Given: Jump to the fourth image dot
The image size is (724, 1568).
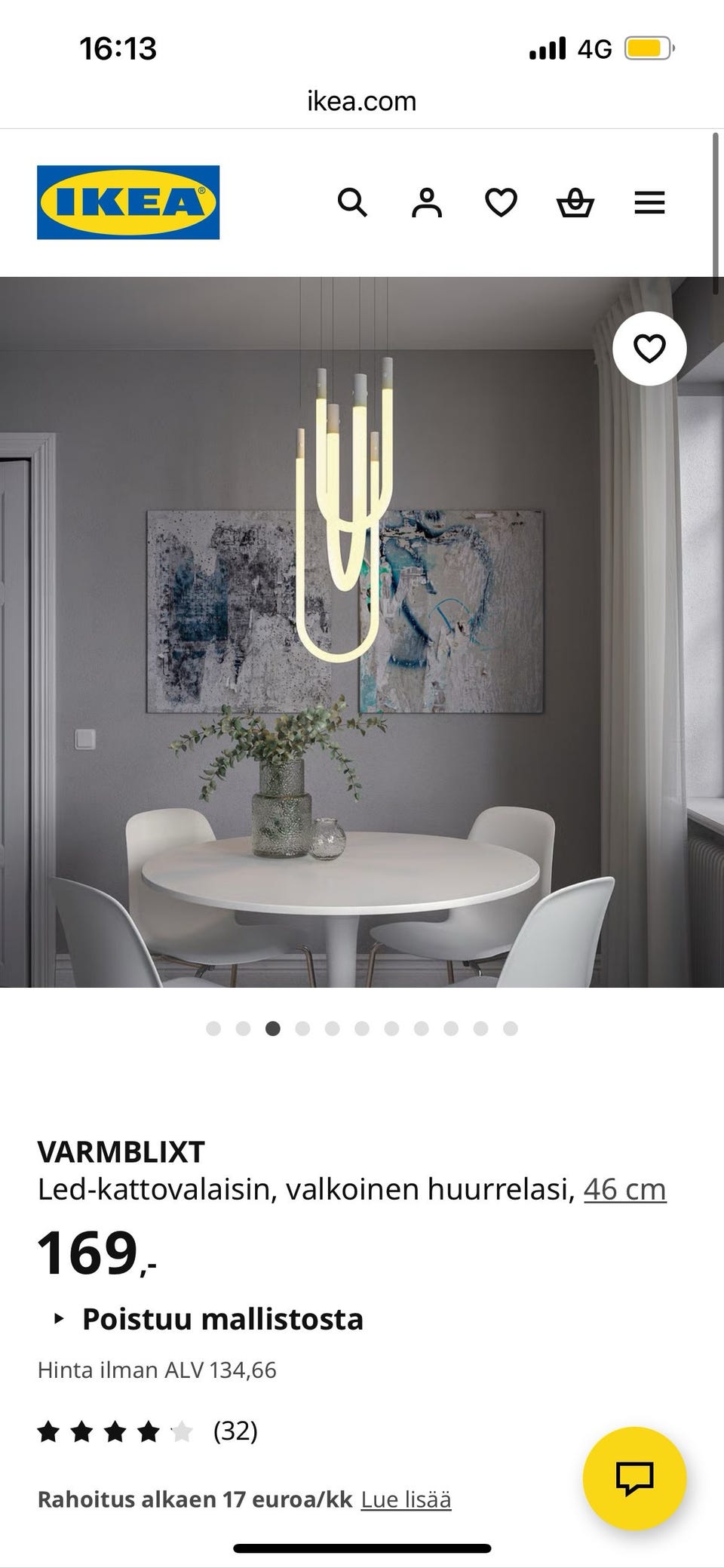Looking at the screenshot, I should point(302,1028).
